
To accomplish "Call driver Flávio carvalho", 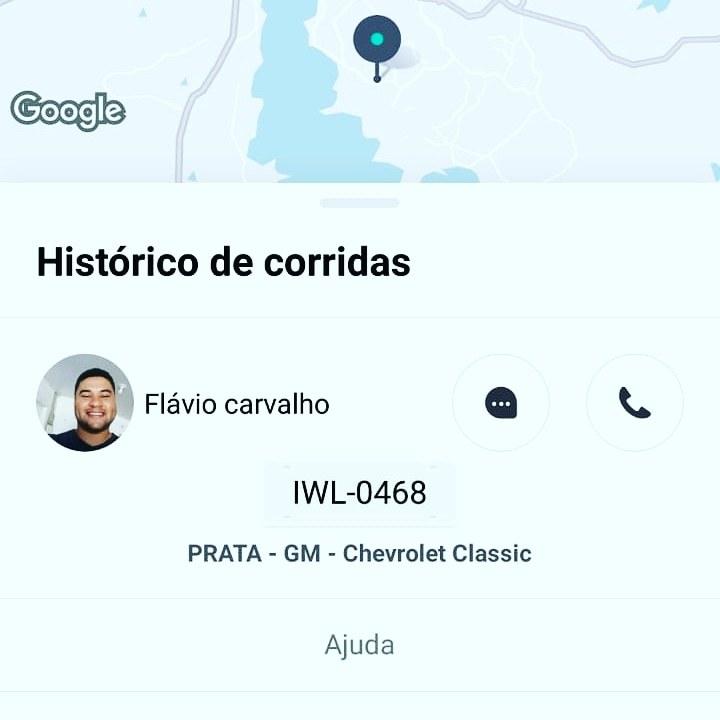I will pyautogui.click(x=634, y=403).
